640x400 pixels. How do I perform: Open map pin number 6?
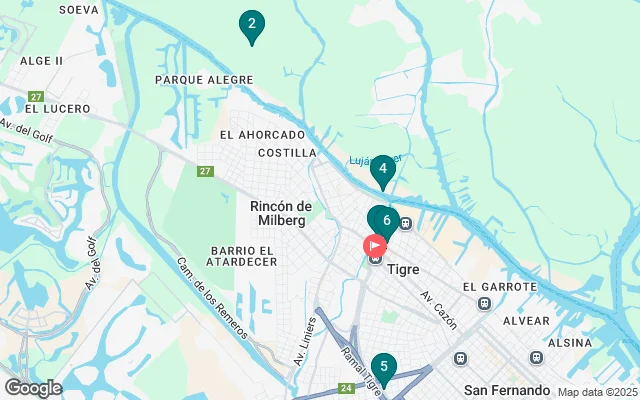[387, 220]
